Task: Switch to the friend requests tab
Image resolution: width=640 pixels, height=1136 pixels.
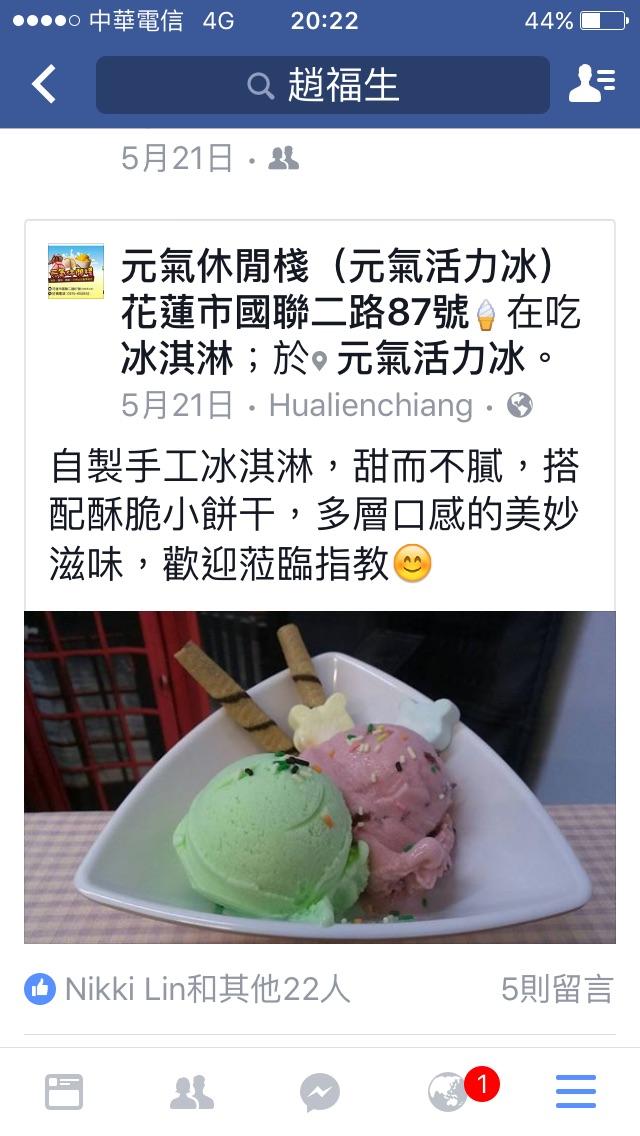Action: coord(192,1091)
